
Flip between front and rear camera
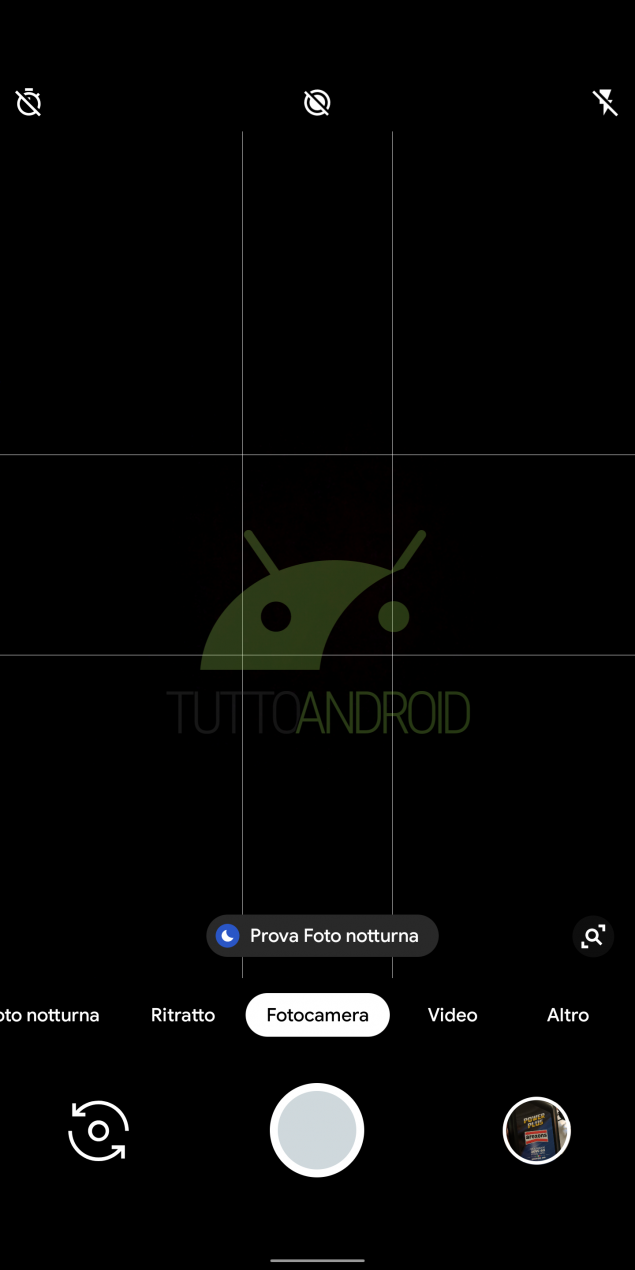[98, 1131]
